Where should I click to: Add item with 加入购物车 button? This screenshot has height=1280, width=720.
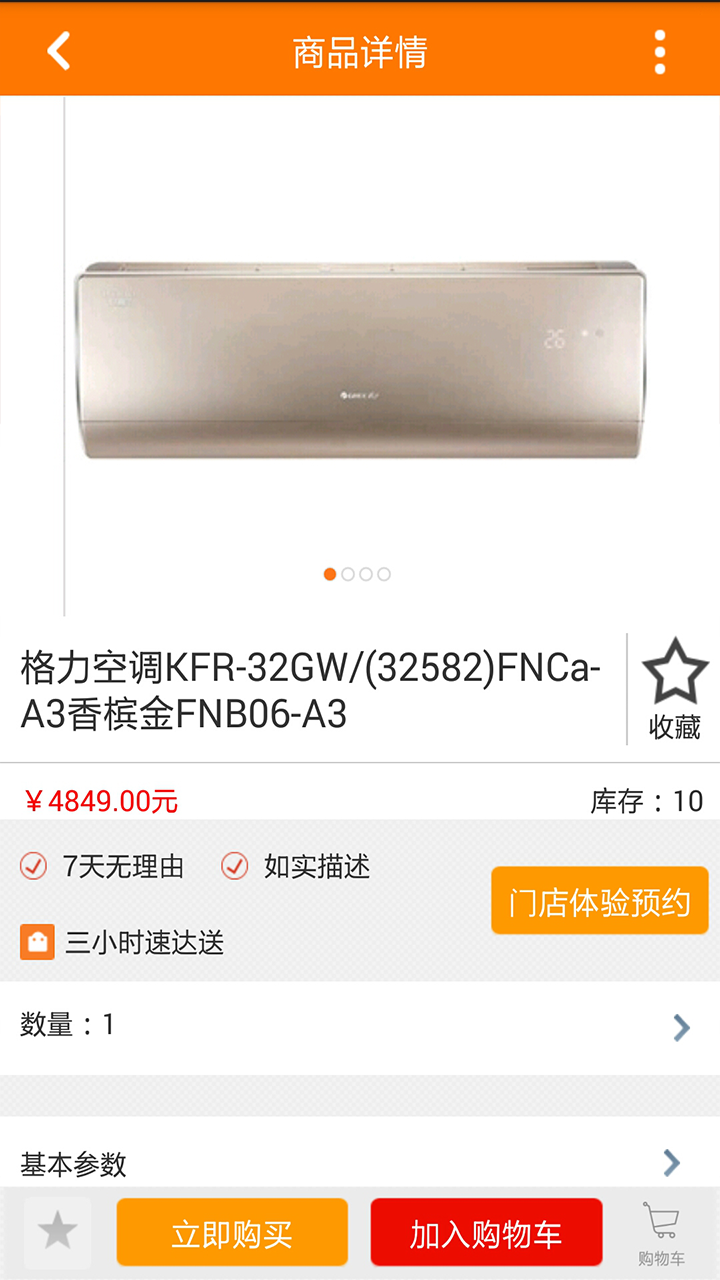[486, 1233]
